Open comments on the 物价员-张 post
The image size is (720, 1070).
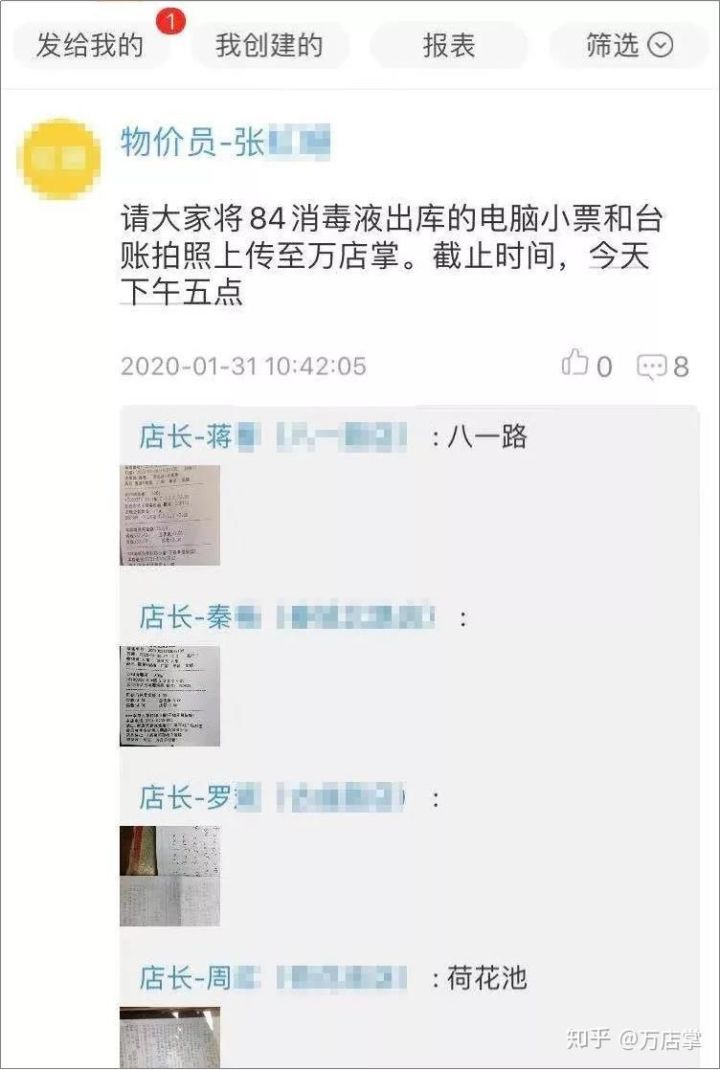(663, 366)
